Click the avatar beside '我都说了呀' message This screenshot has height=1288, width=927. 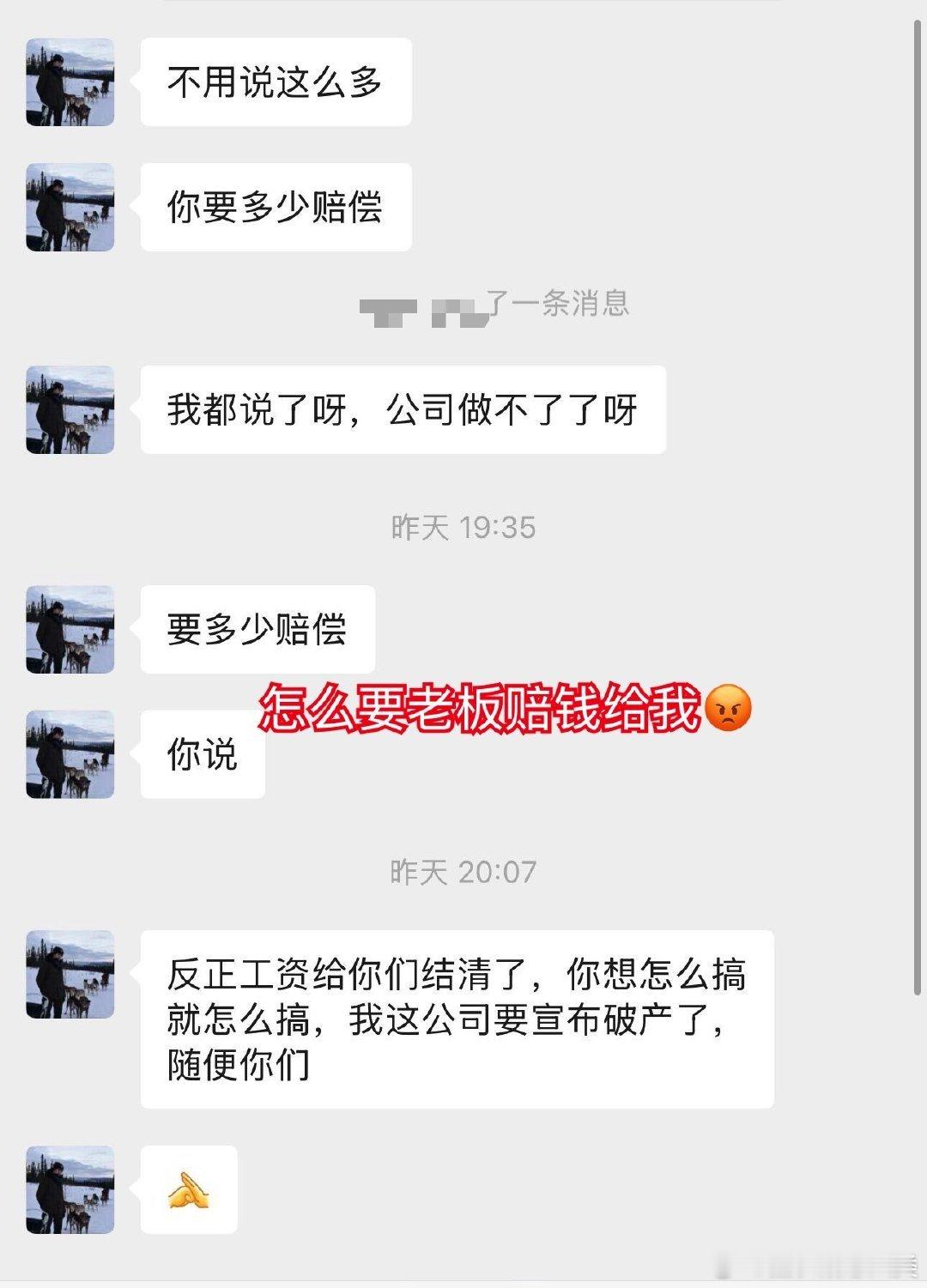coord(71,409)
